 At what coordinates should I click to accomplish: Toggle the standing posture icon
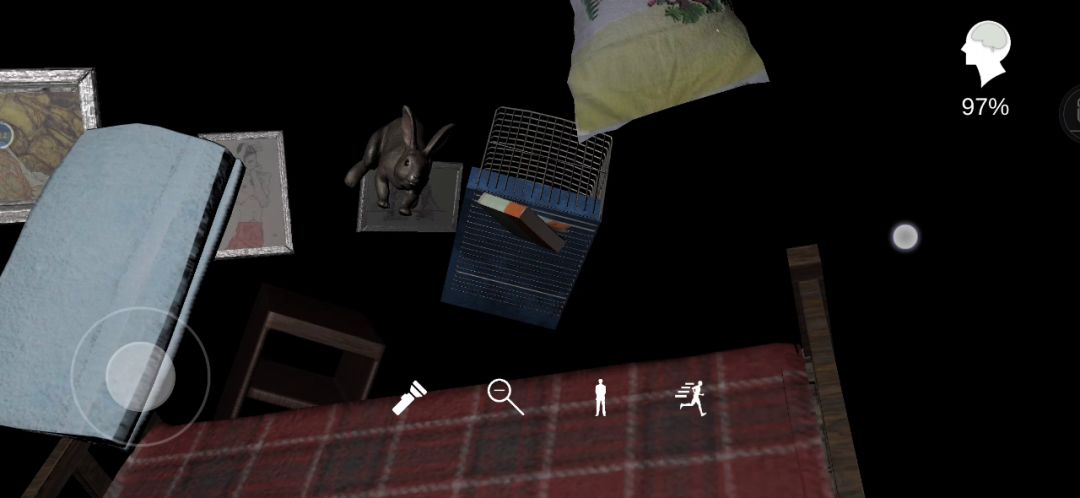(x=600, y=397)
